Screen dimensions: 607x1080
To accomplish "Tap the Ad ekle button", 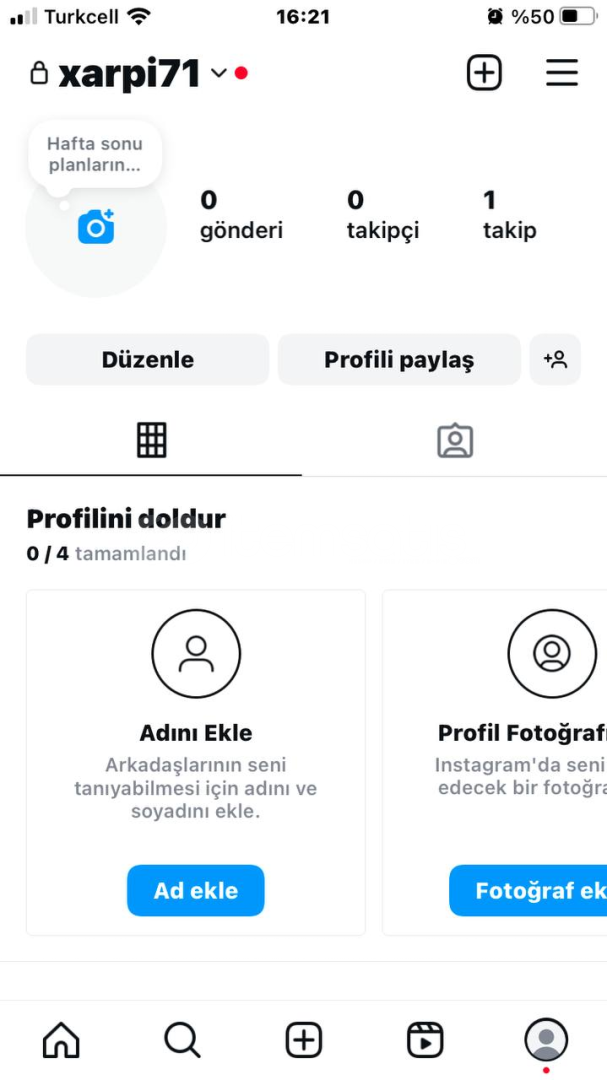I will [196, 890].
